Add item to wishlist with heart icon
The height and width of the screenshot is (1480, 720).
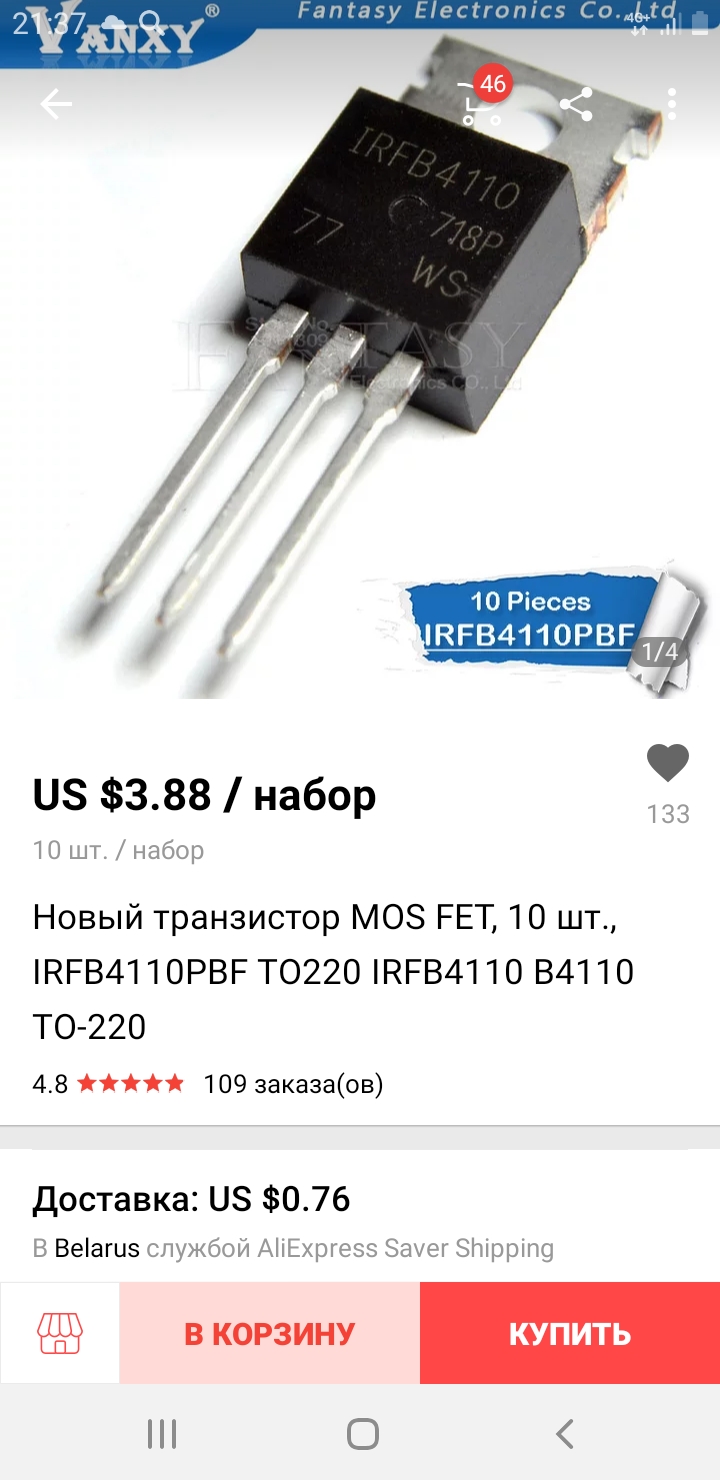pyautogui.click(x=668, y=764)
